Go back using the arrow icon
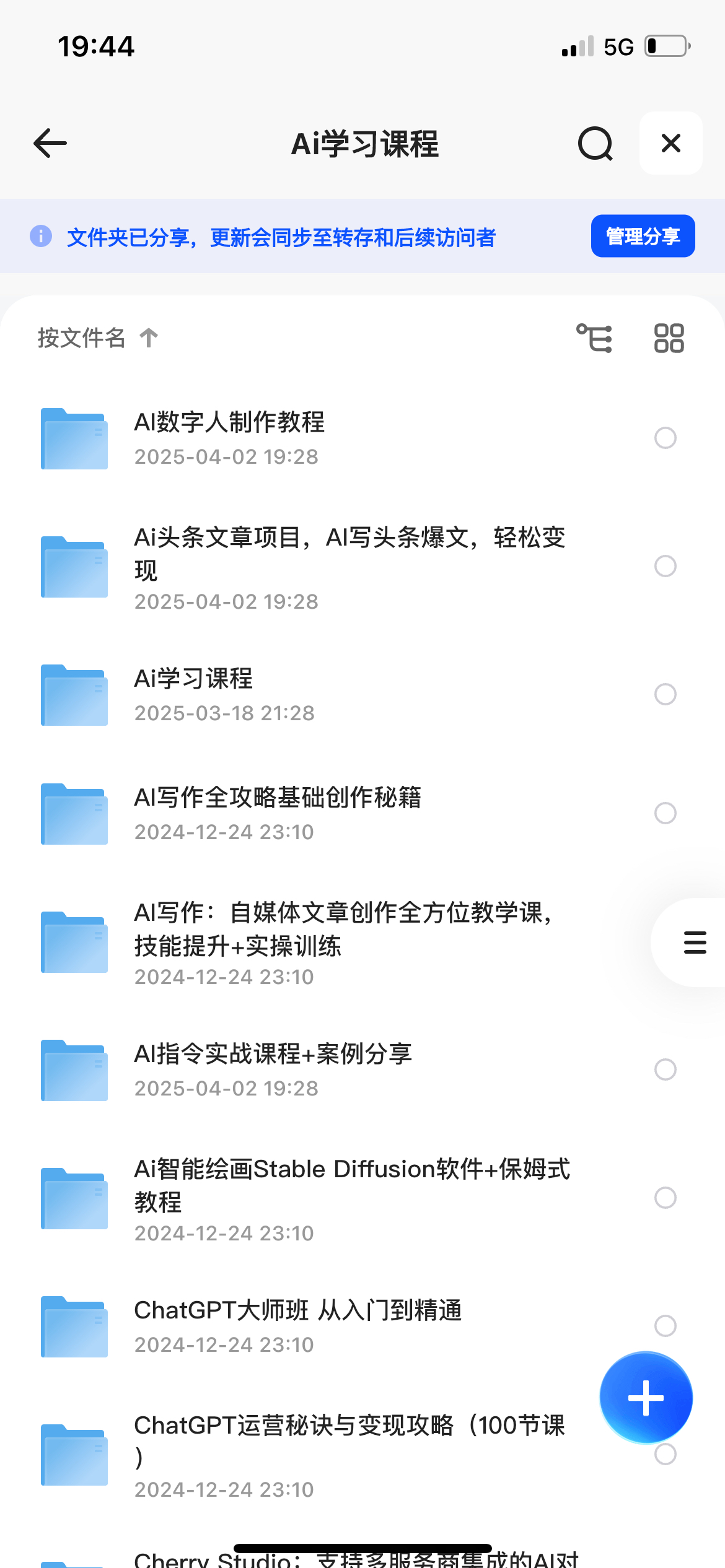This screenshot has width=725, height=1568. coord(50,144)
